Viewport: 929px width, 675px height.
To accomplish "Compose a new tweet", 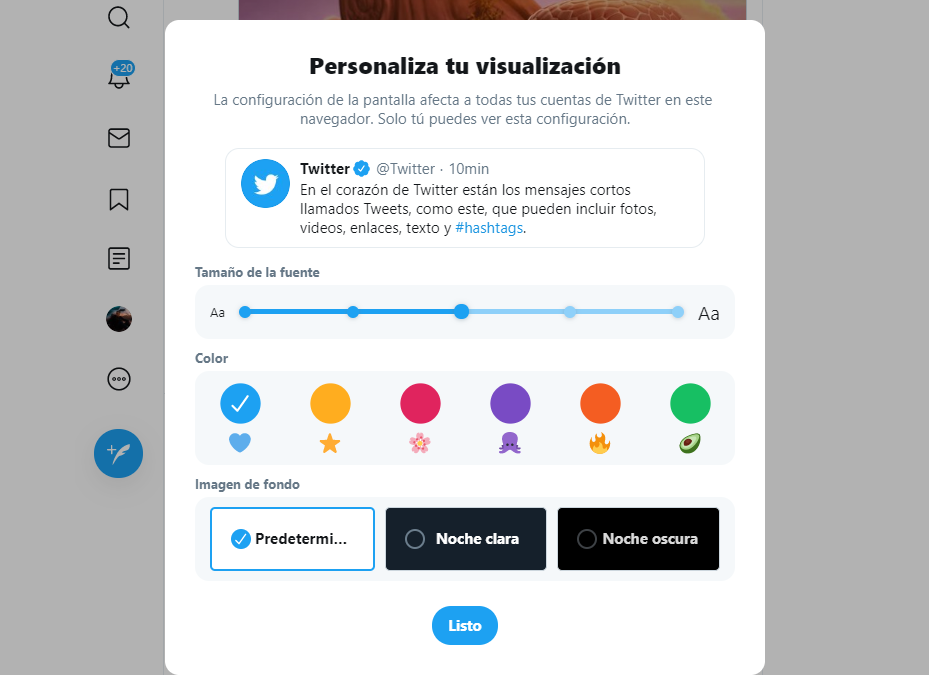I will (119, 453).
